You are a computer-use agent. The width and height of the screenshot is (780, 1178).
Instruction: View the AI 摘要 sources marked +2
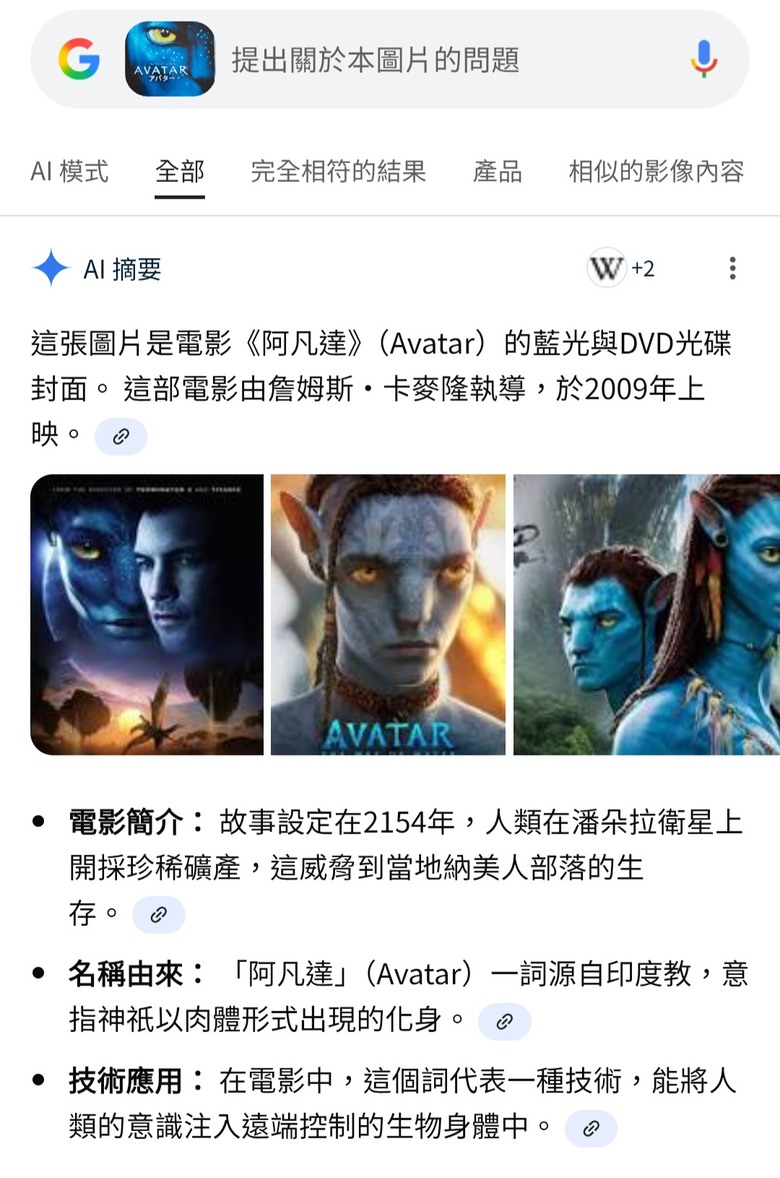point(621,268)
